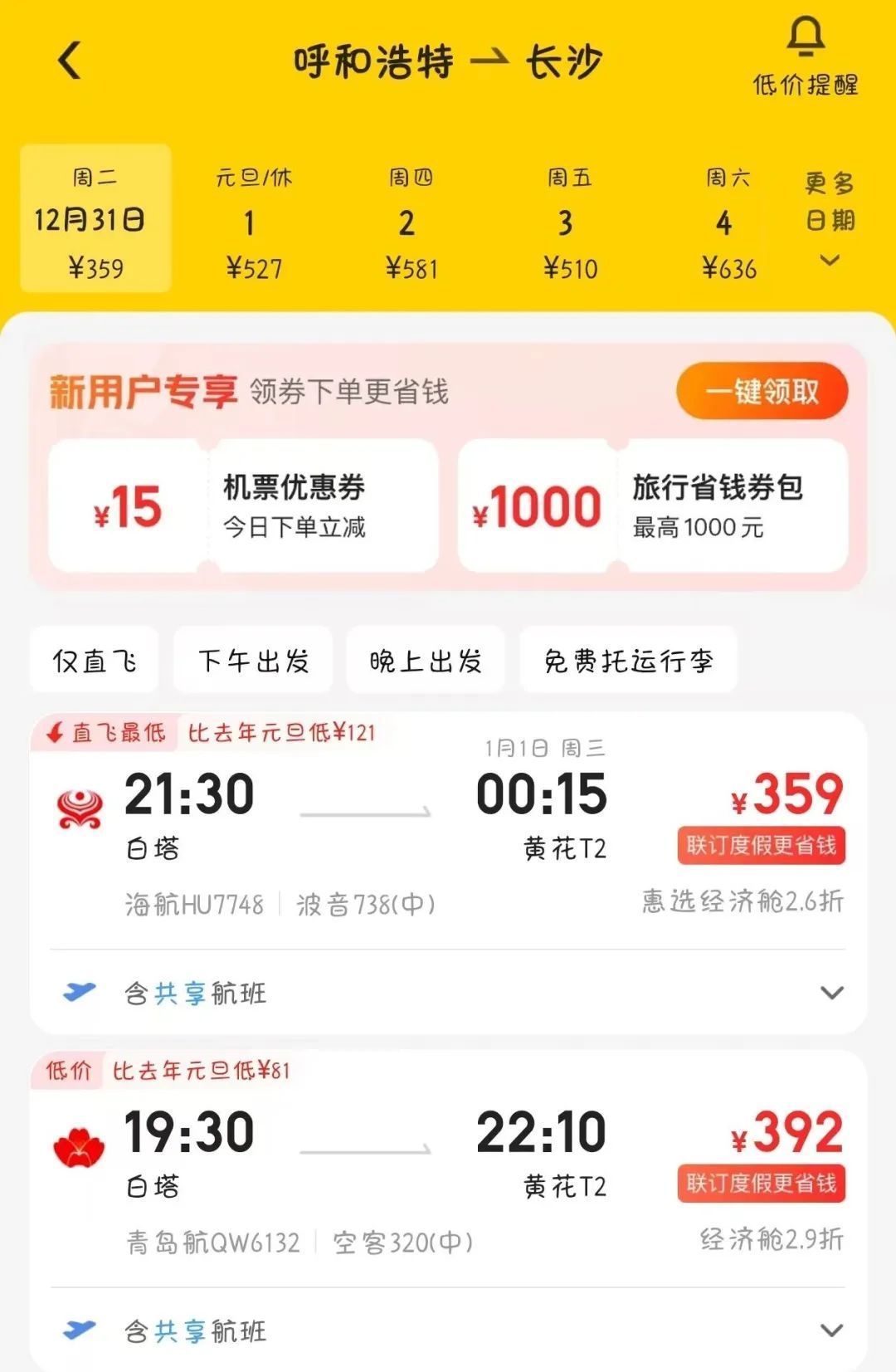Open the 海航HU7748 21:30 flight card
The height and width of the screenshot is (1372, 896).
pyautogui.click(x=448, y=838)
